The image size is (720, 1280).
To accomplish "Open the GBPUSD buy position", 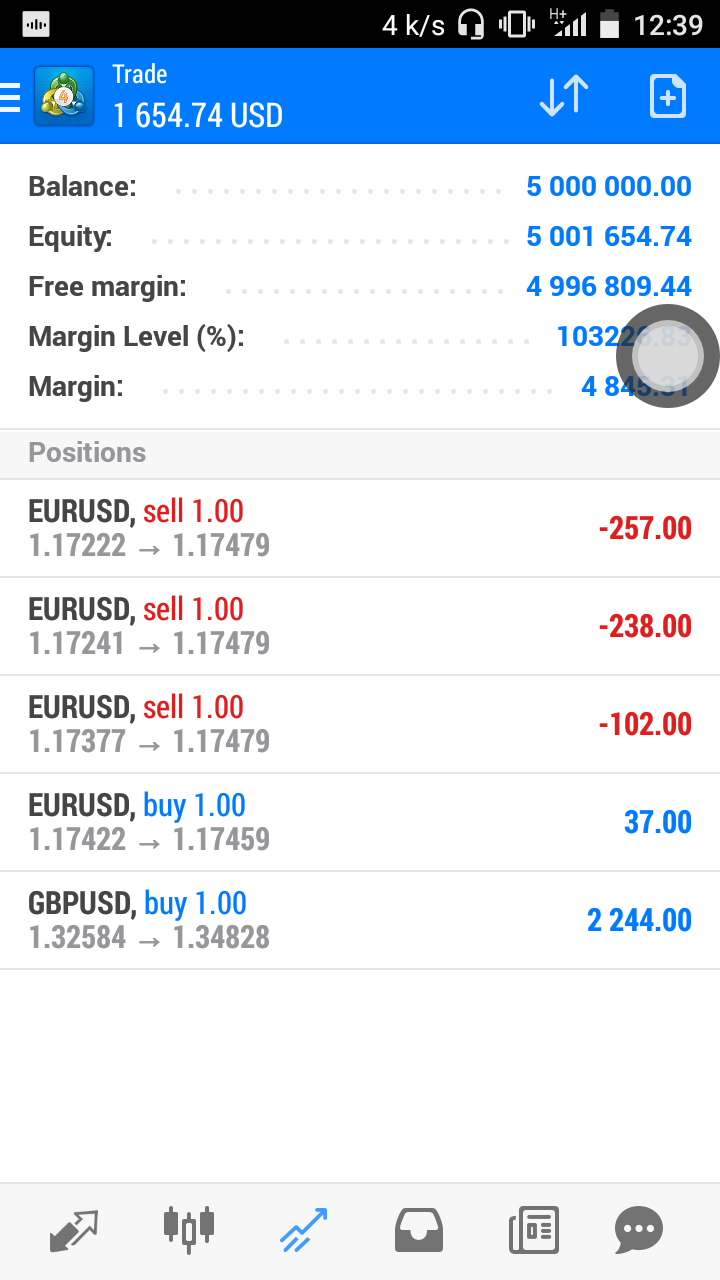I will point(360,920).
